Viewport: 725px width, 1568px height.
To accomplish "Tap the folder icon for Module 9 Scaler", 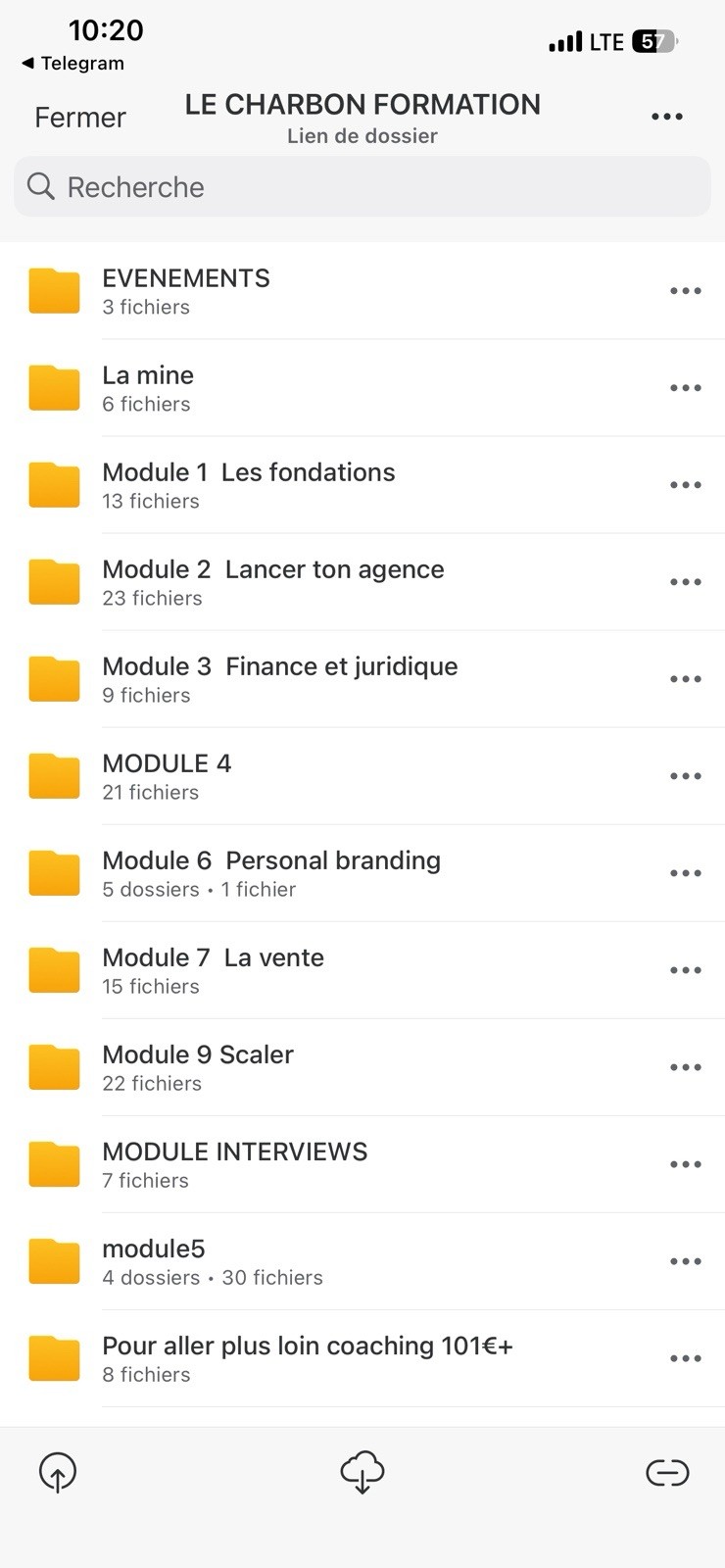I will tap(54, 1066).
